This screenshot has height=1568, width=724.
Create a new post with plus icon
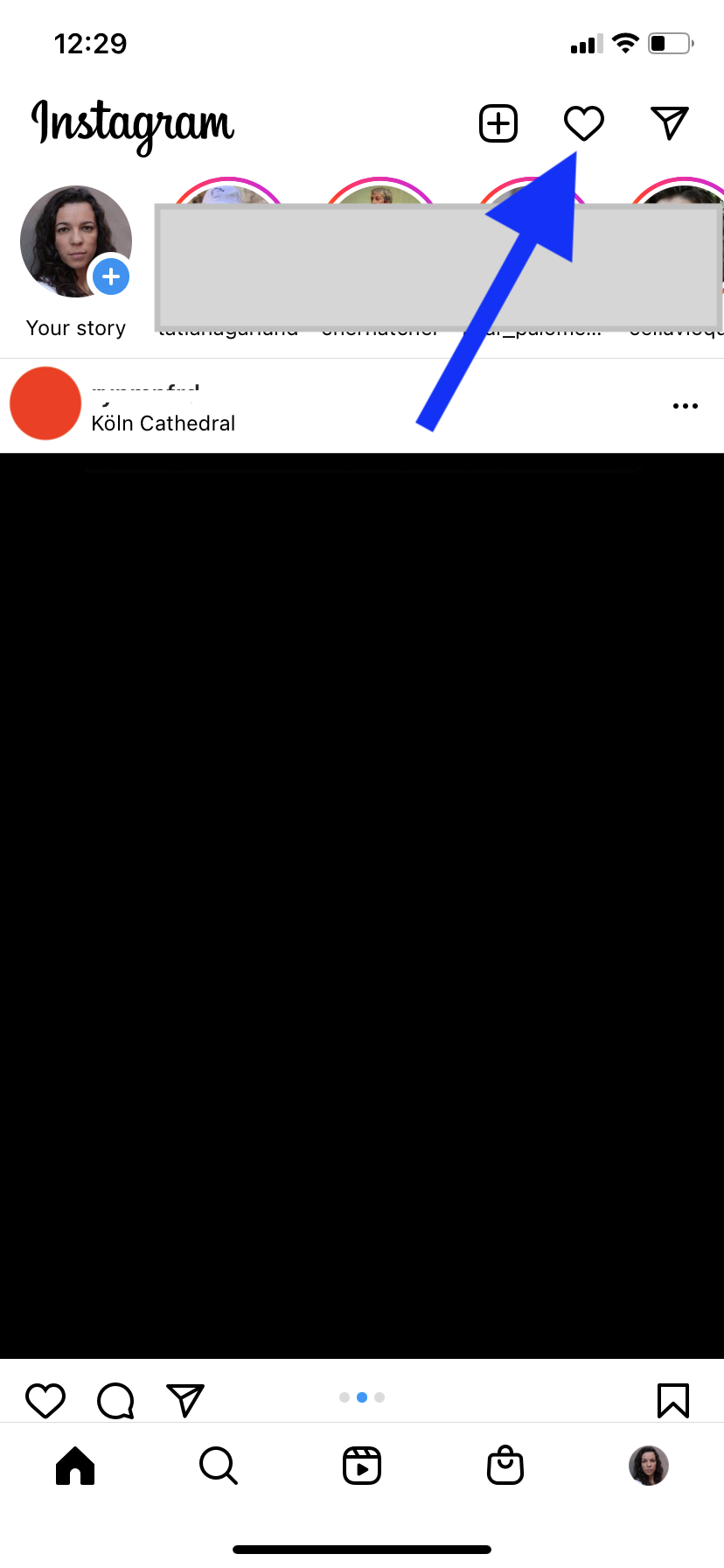498,123
